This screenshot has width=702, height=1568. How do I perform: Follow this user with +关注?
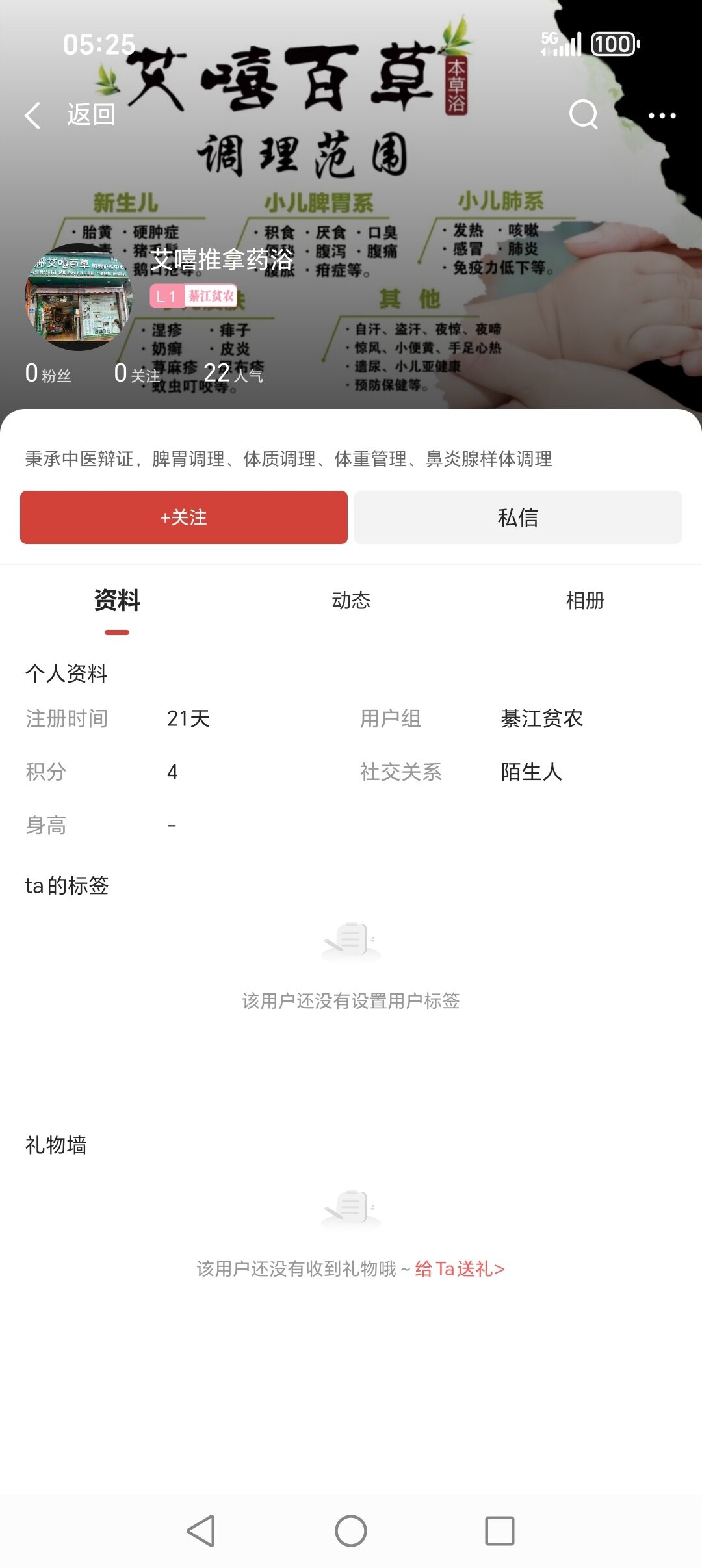pos(184,517)
